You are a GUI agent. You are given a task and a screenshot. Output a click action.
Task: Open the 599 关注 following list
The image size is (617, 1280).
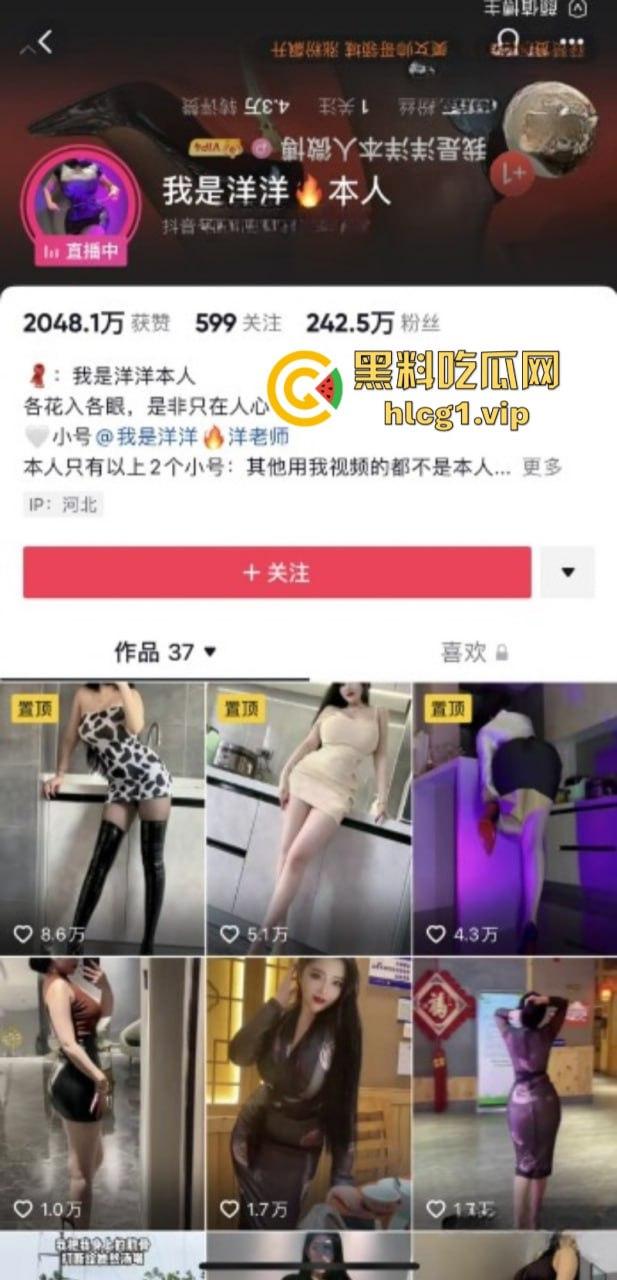tap(238, 323)
